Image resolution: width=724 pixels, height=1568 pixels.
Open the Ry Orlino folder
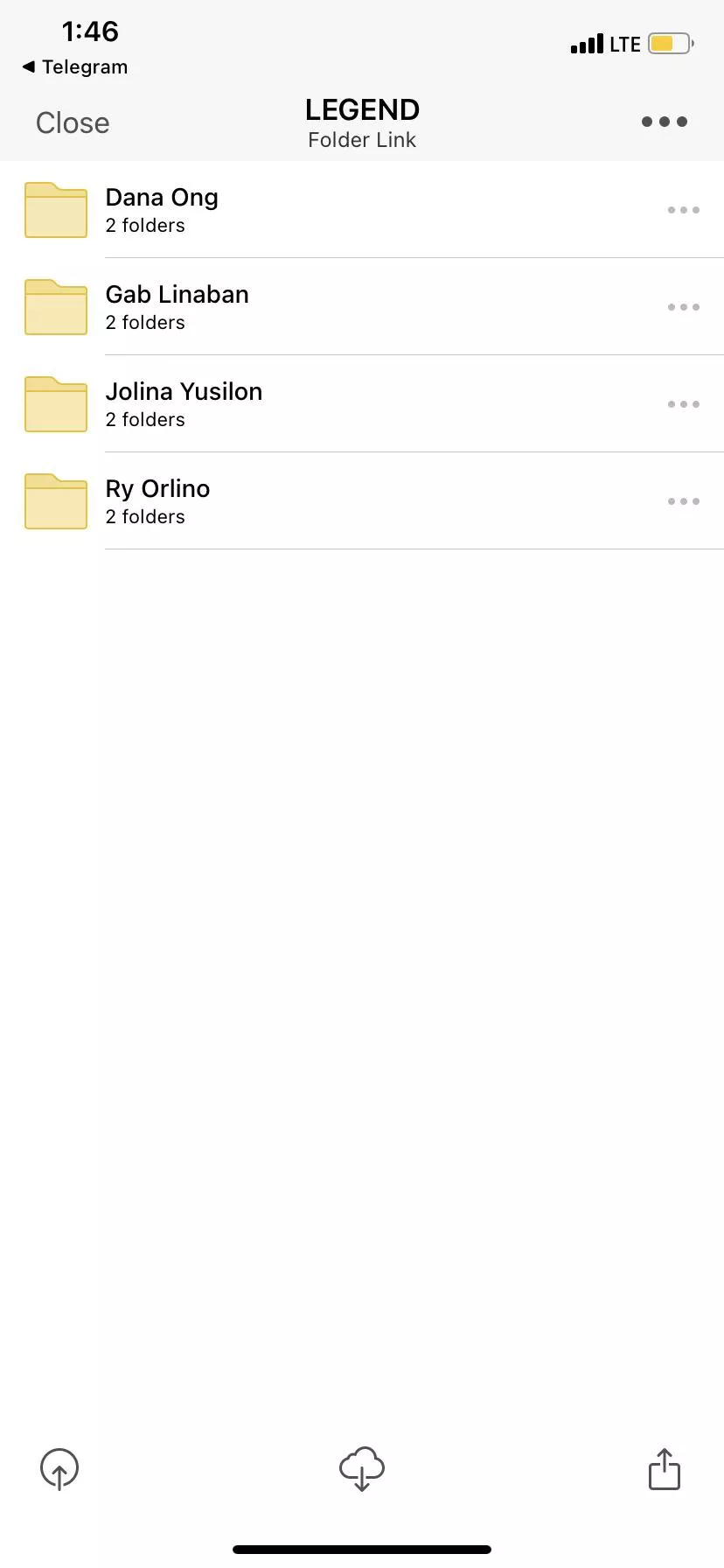(x=157, y=501)
